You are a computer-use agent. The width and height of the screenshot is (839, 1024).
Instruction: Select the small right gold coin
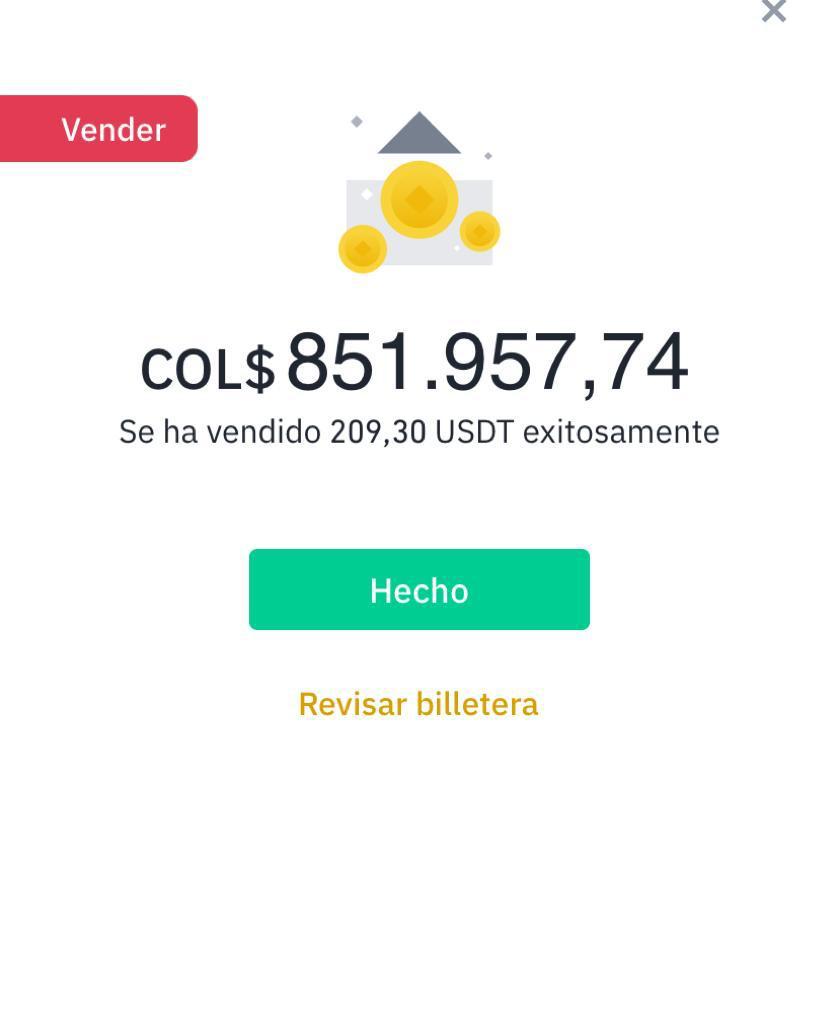coord(478,234)
